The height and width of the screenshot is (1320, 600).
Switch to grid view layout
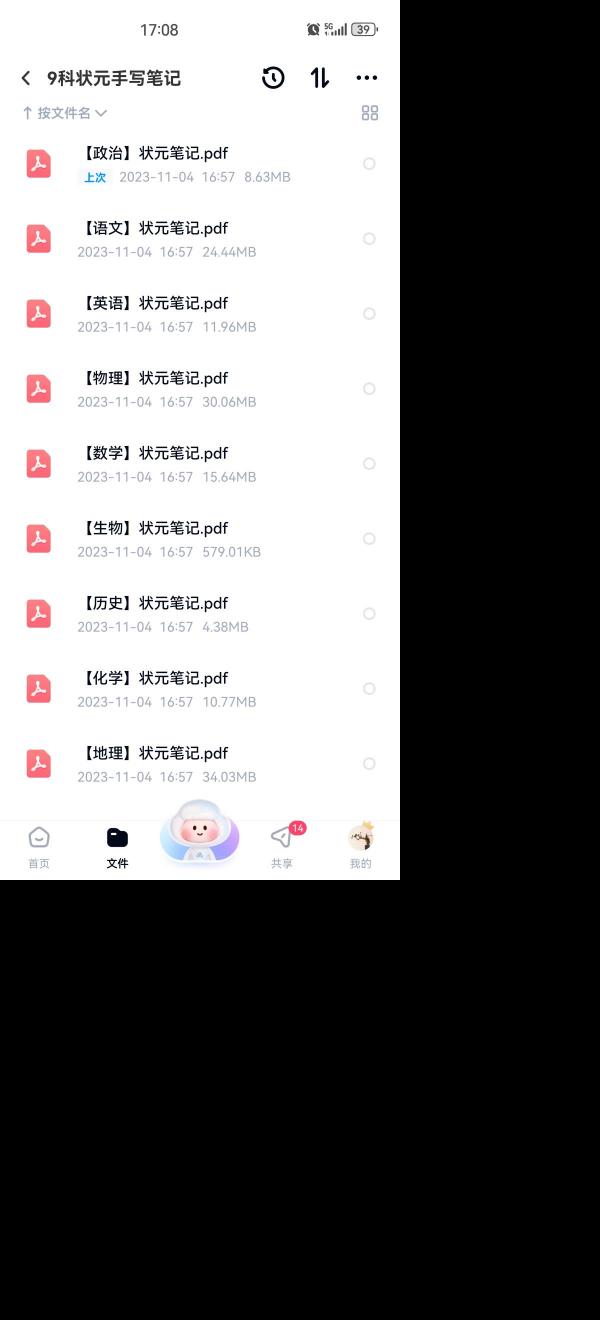tap(370, 113)
